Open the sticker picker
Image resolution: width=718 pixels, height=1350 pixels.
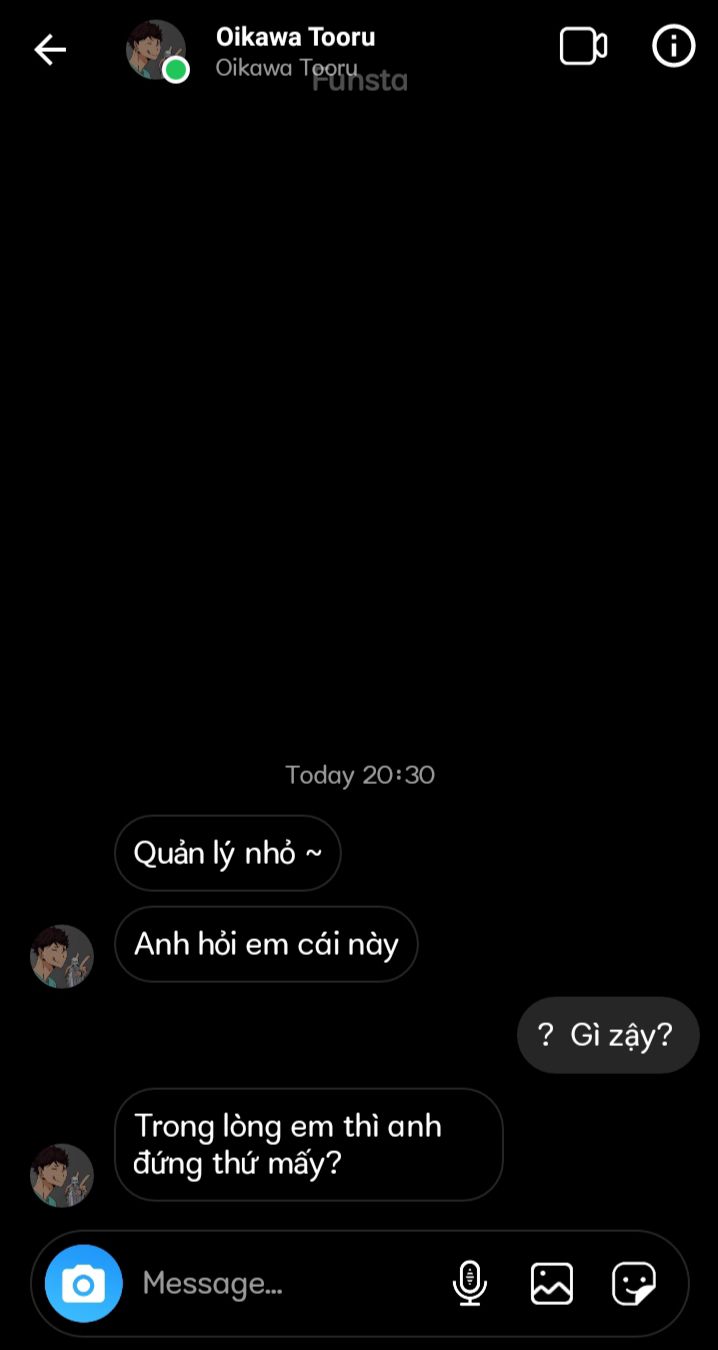[x=633, y=1283]
